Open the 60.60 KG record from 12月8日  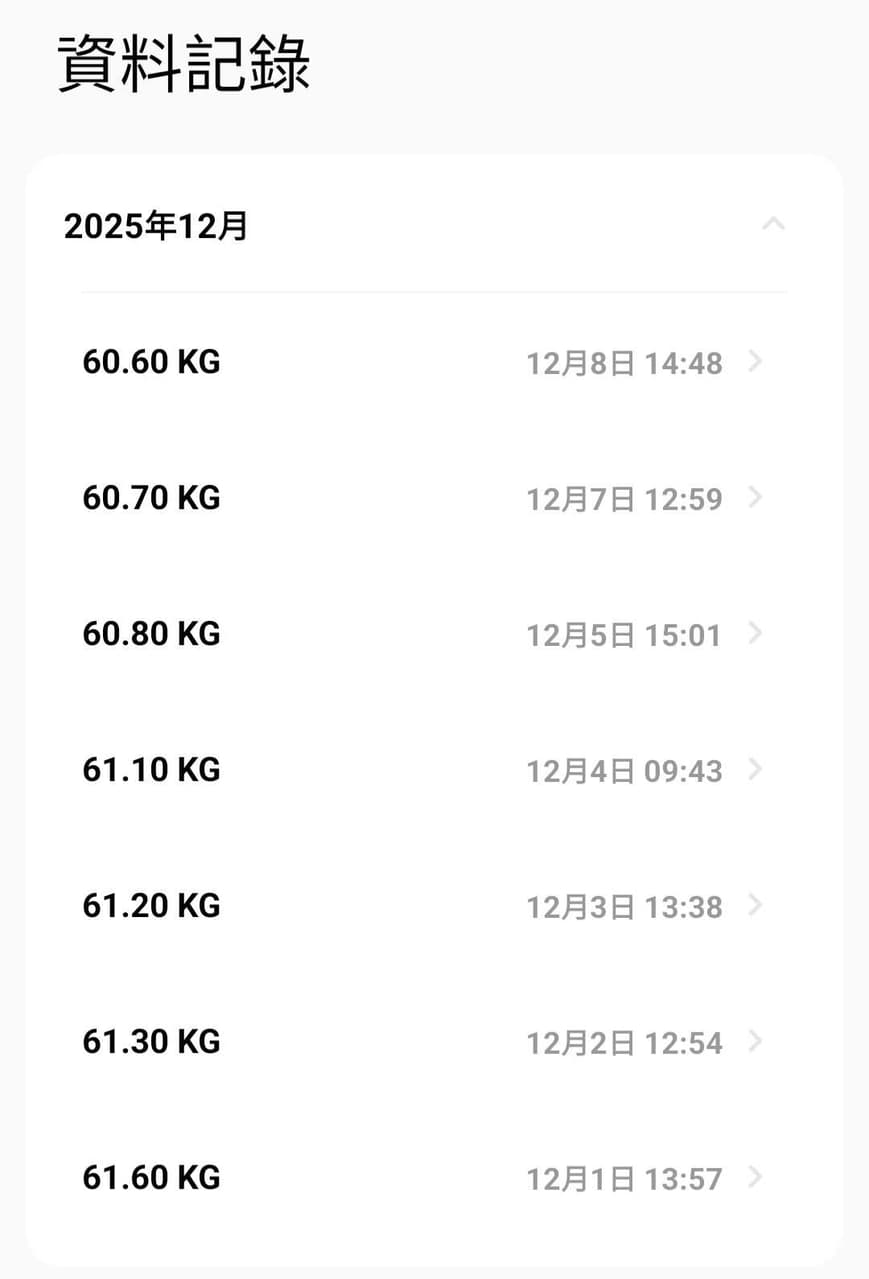click(x=433, y=362)
